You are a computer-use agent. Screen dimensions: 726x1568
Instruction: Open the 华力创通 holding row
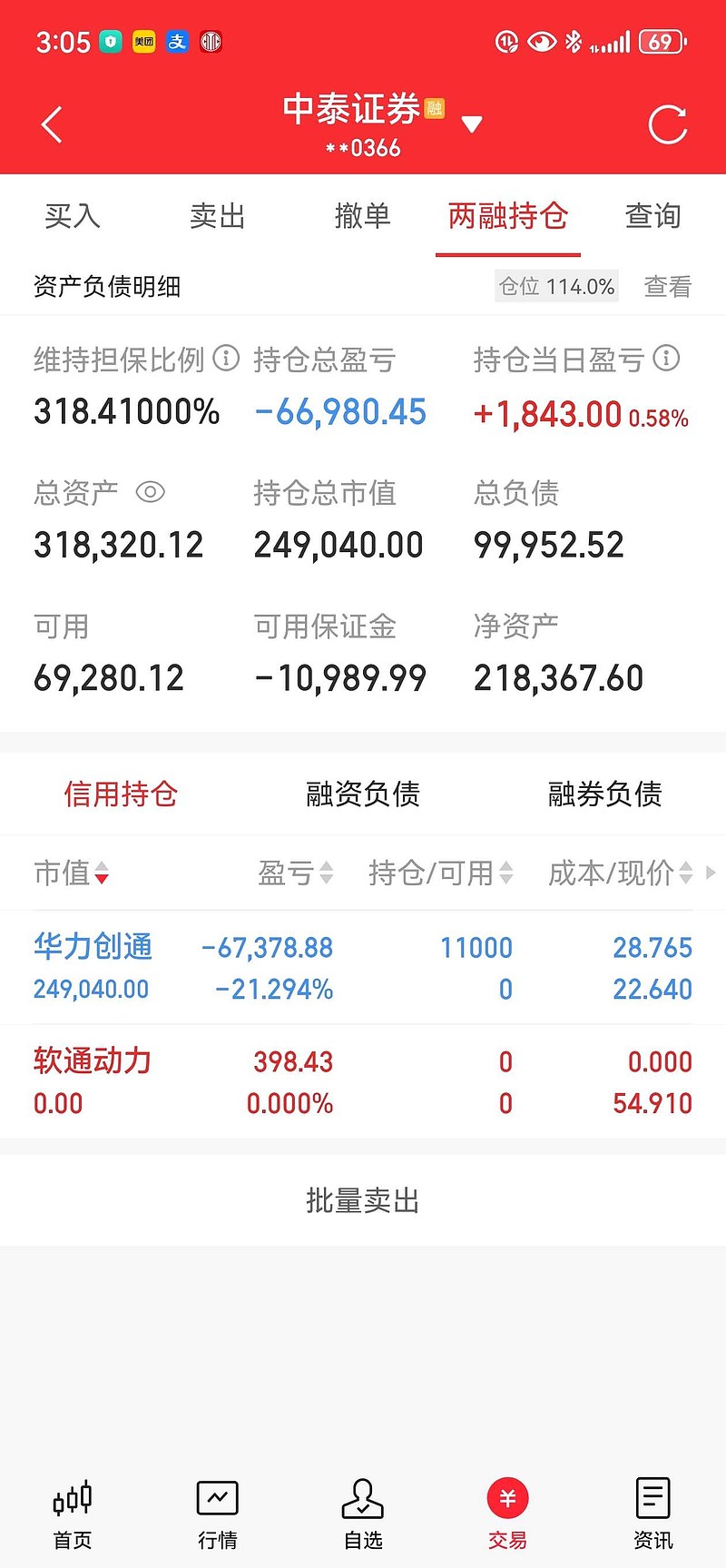coord(363,968)
